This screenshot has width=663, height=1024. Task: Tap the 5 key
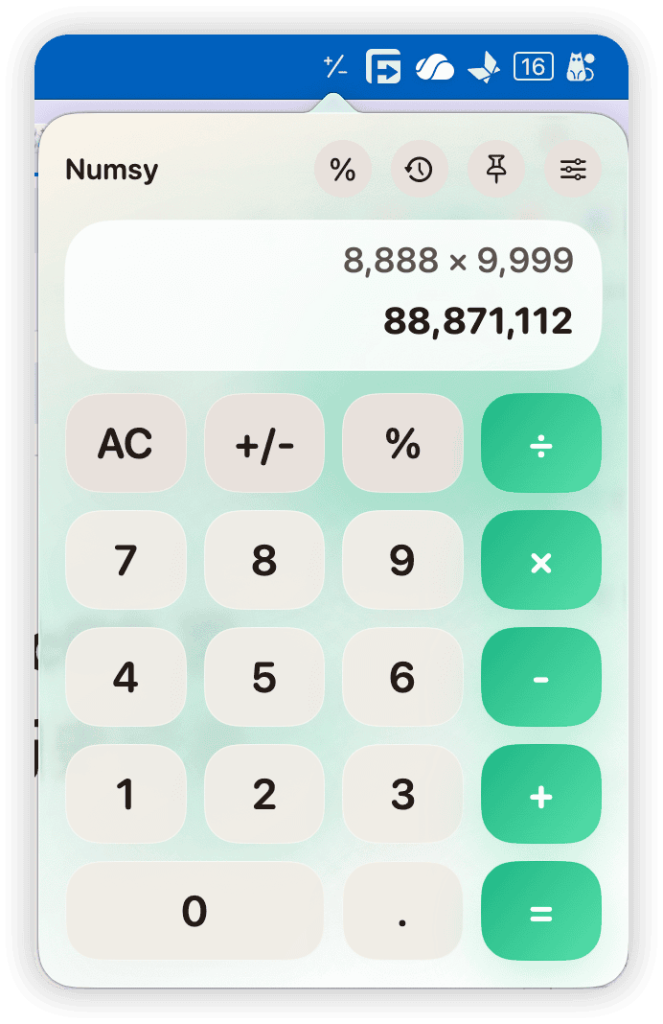coord(264,679)
